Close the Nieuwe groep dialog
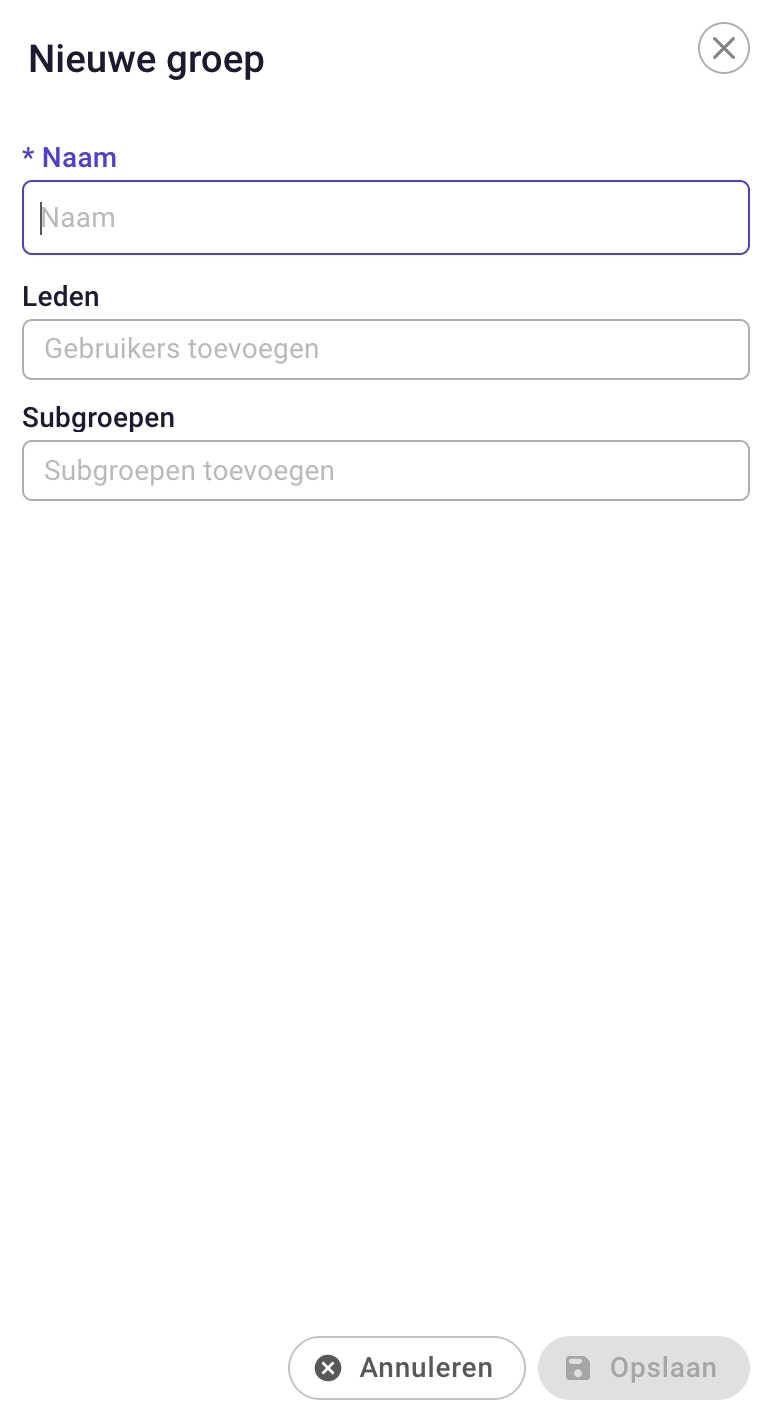The width and height of the screenshot is (760, 1420). 723,48
